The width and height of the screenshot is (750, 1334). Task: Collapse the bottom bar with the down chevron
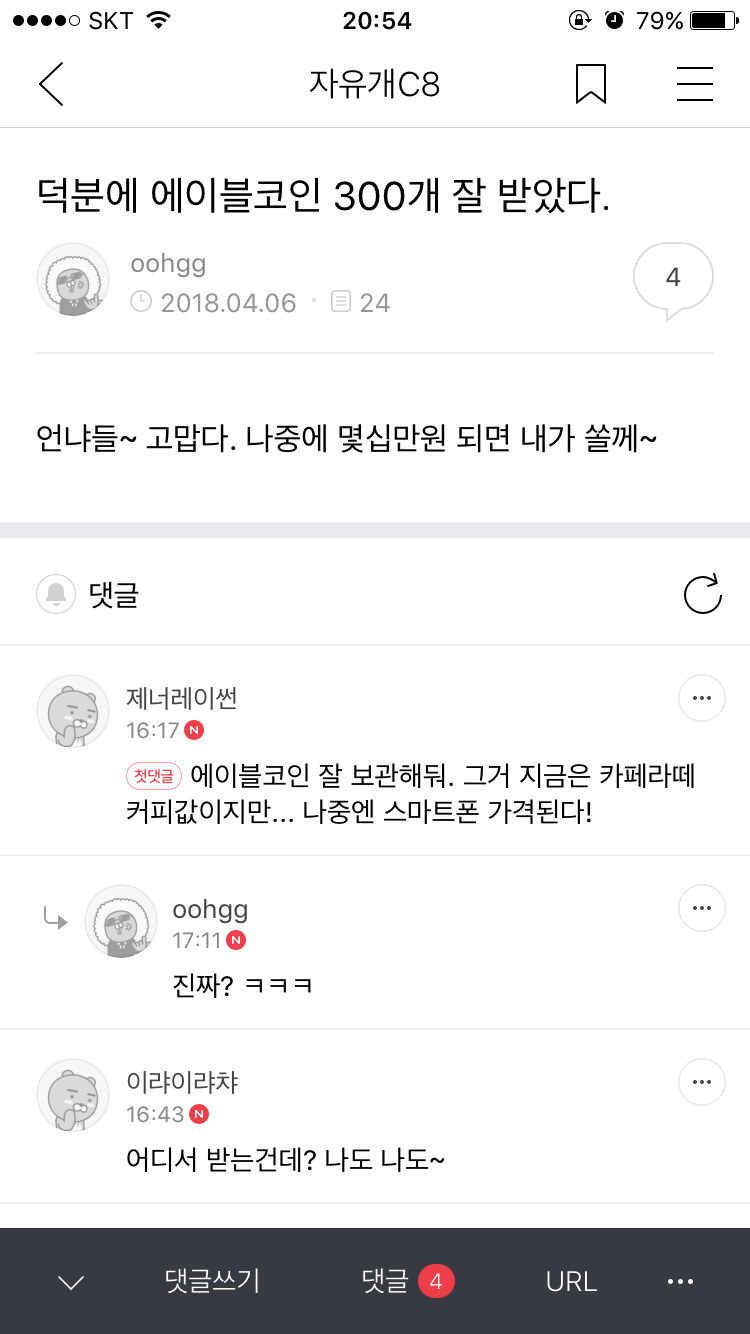[x=69, y=1281]
